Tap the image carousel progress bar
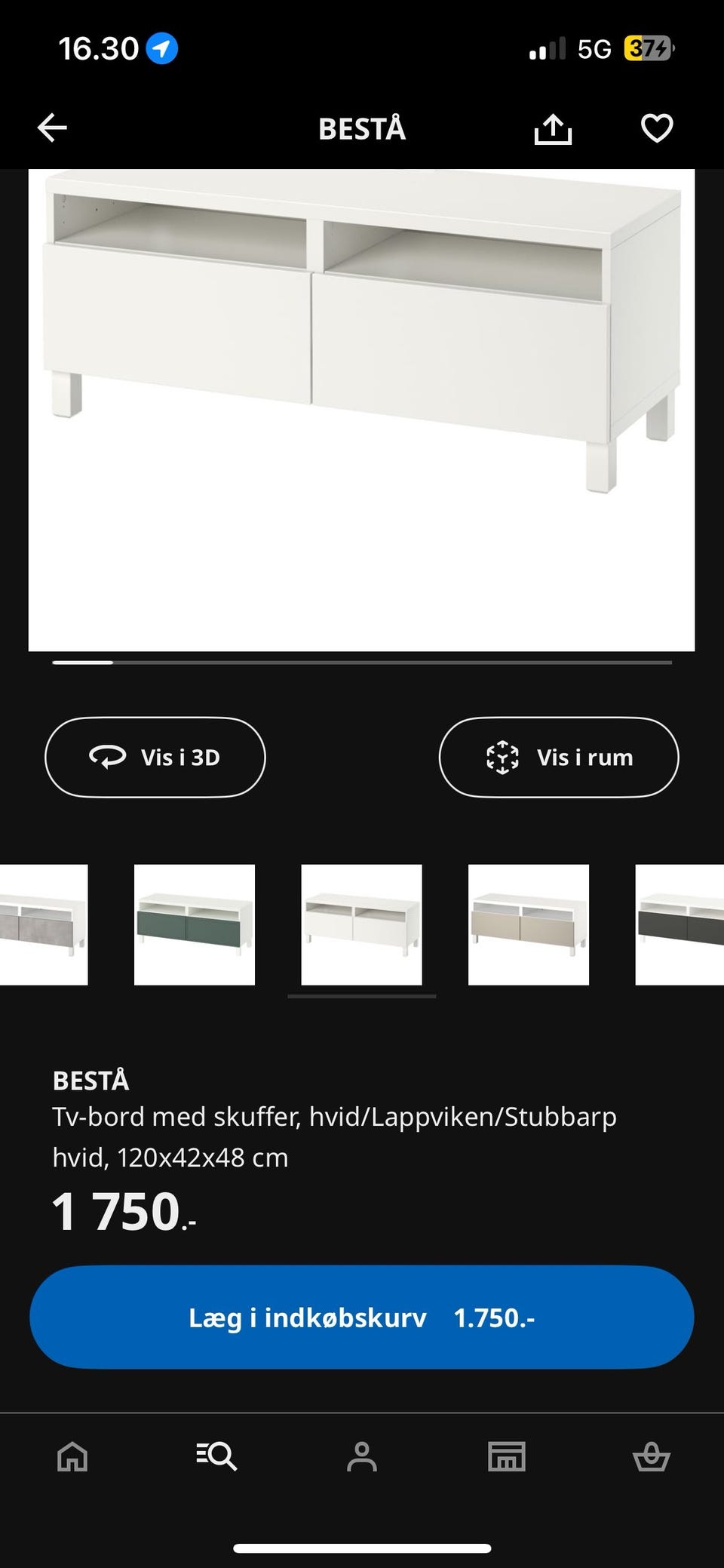The image size is (724, 1568). tap(362, 660)
